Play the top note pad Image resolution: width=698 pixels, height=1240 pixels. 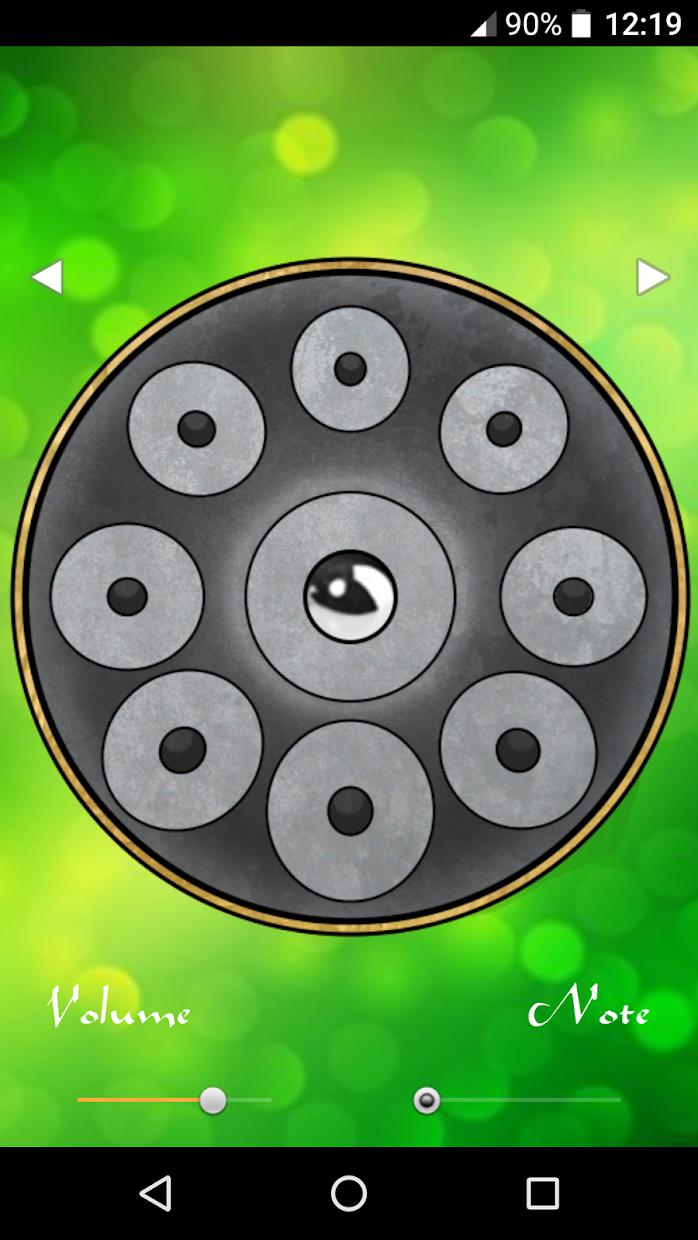coord(350,368)
